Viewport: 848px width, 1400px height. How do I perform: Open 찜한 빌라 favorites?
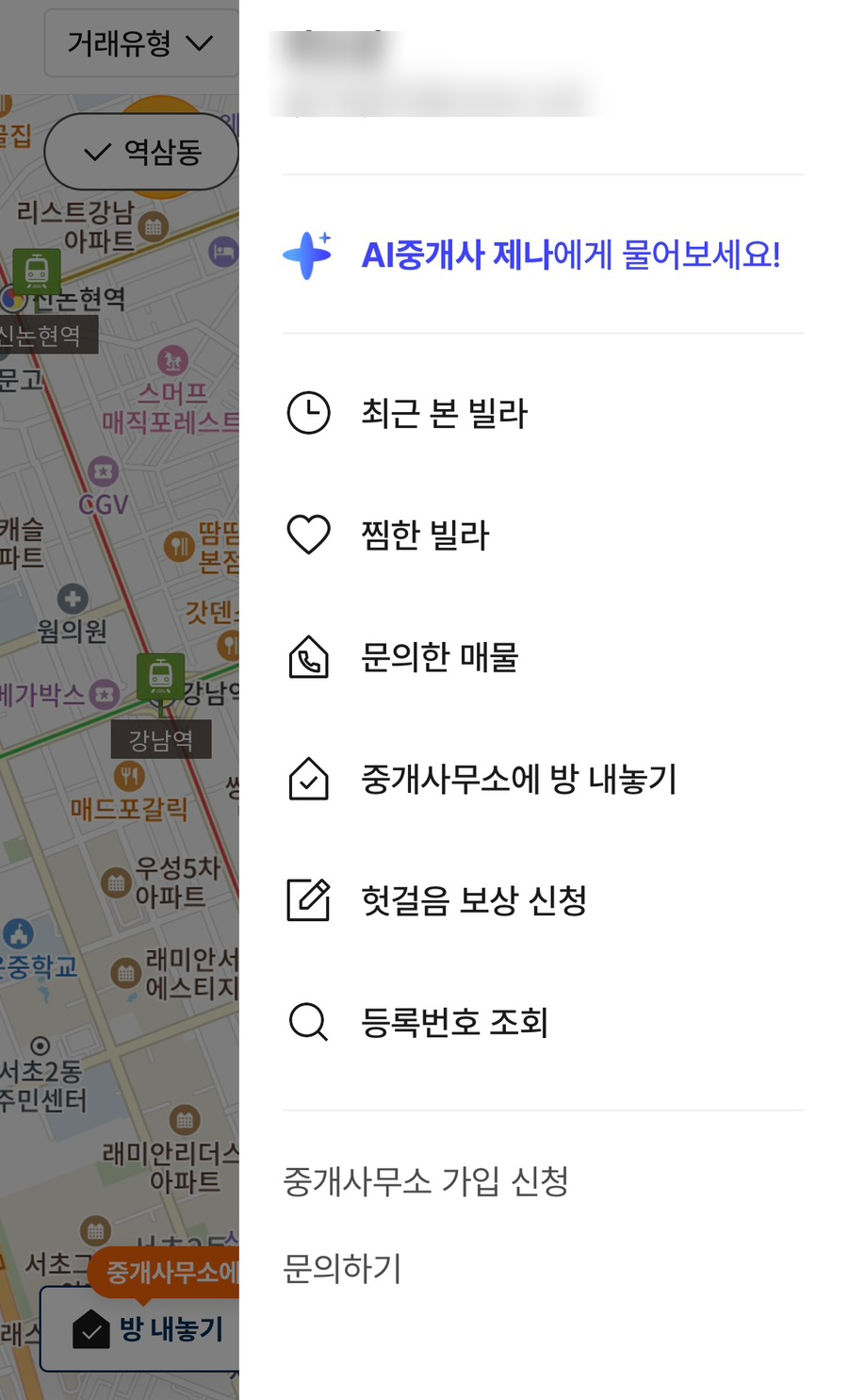543,535
